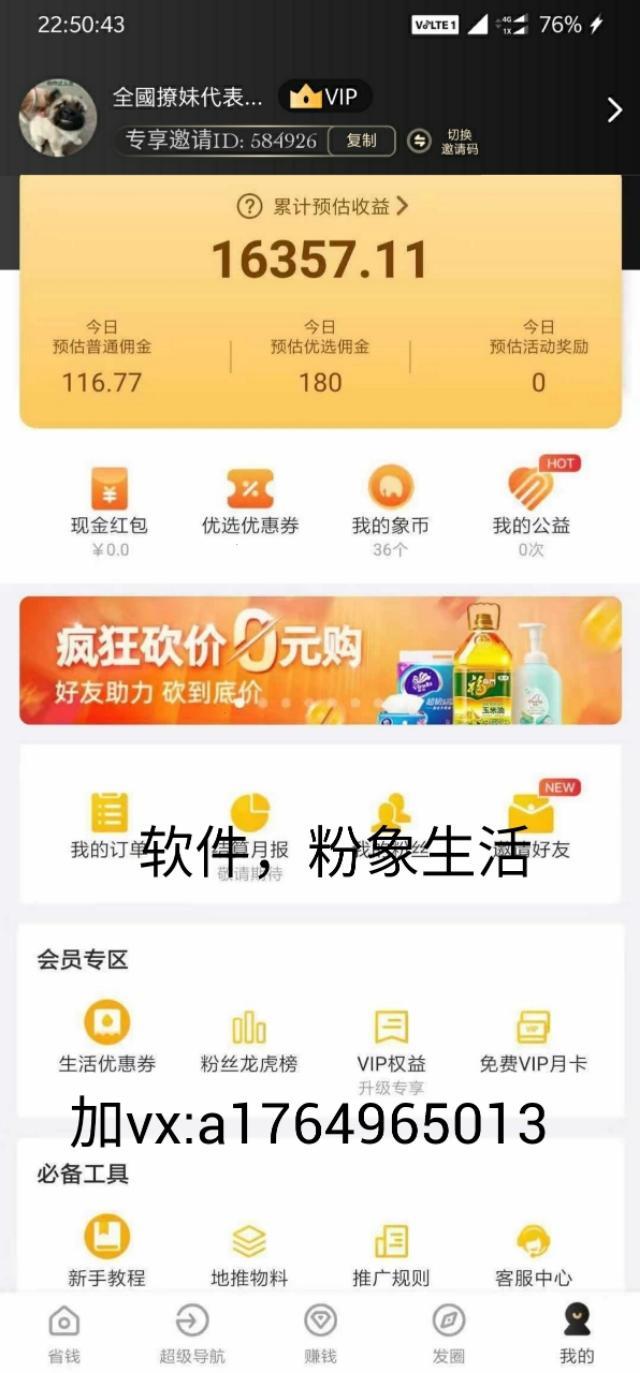
Task: Switch to the 超级导航 tab
Action: click(x=192, y=1334)
